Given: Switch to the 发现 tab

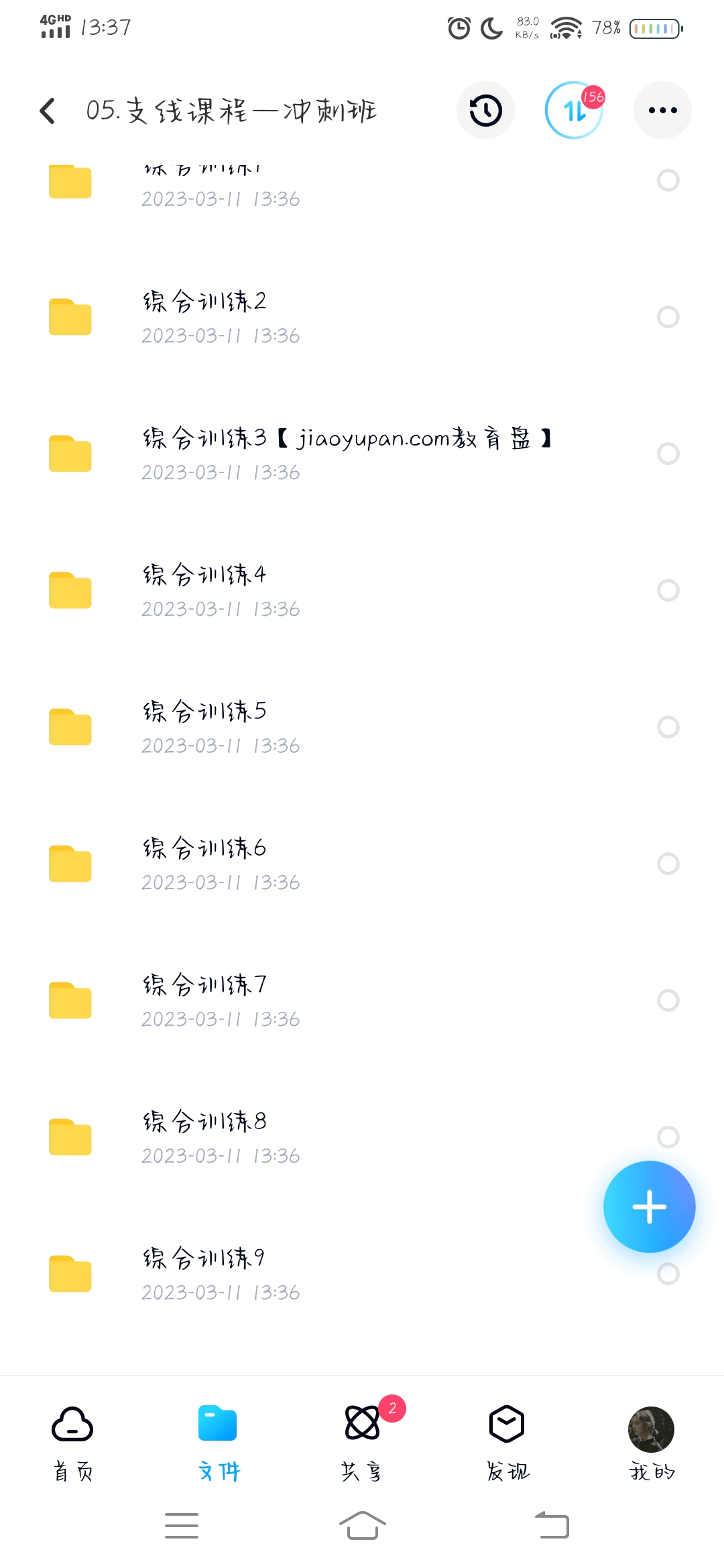Looking at the screenshot, I should tap(507, 1441).
